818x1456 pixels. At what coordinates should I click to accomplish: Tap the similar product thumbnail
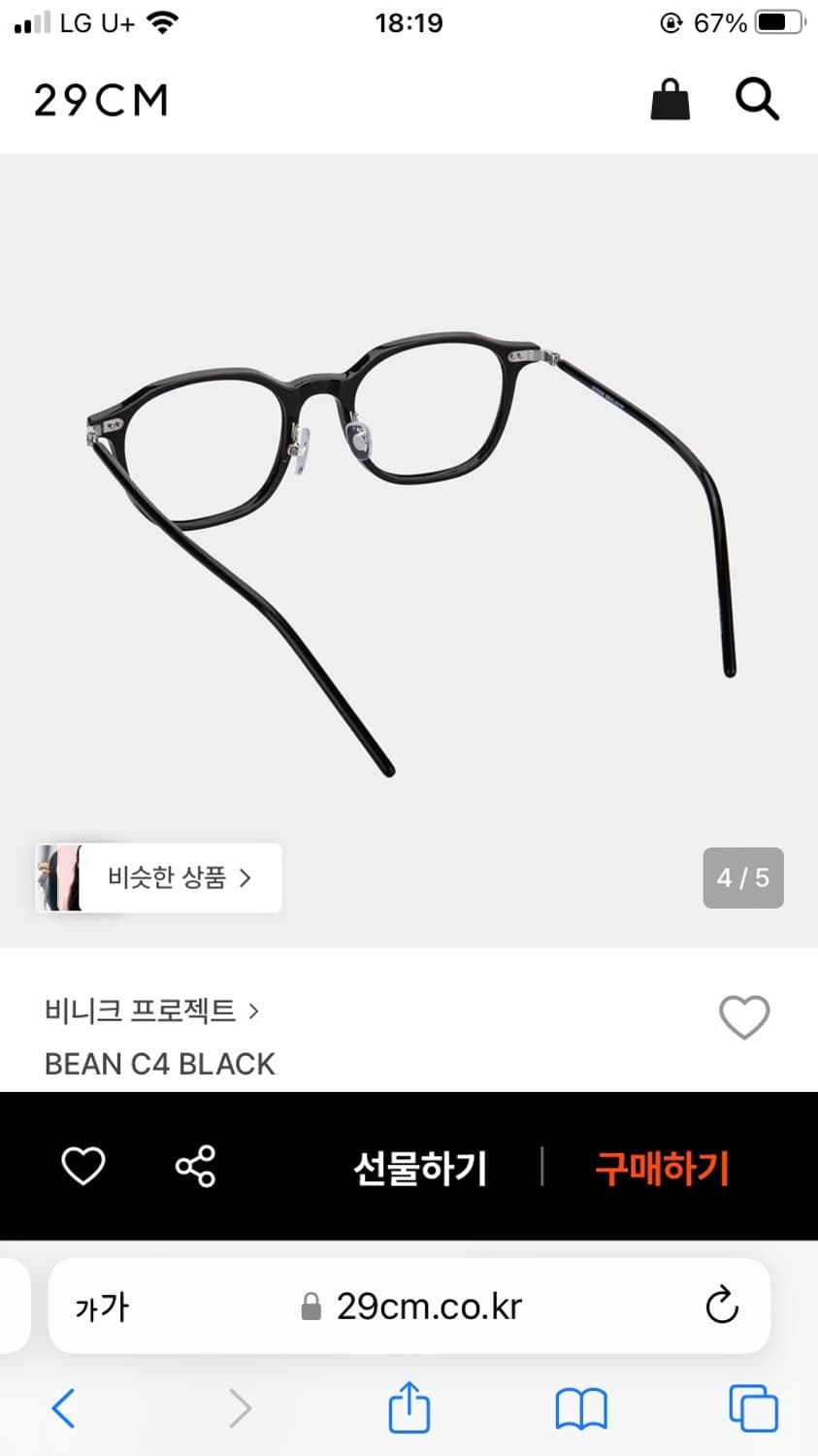62,877
